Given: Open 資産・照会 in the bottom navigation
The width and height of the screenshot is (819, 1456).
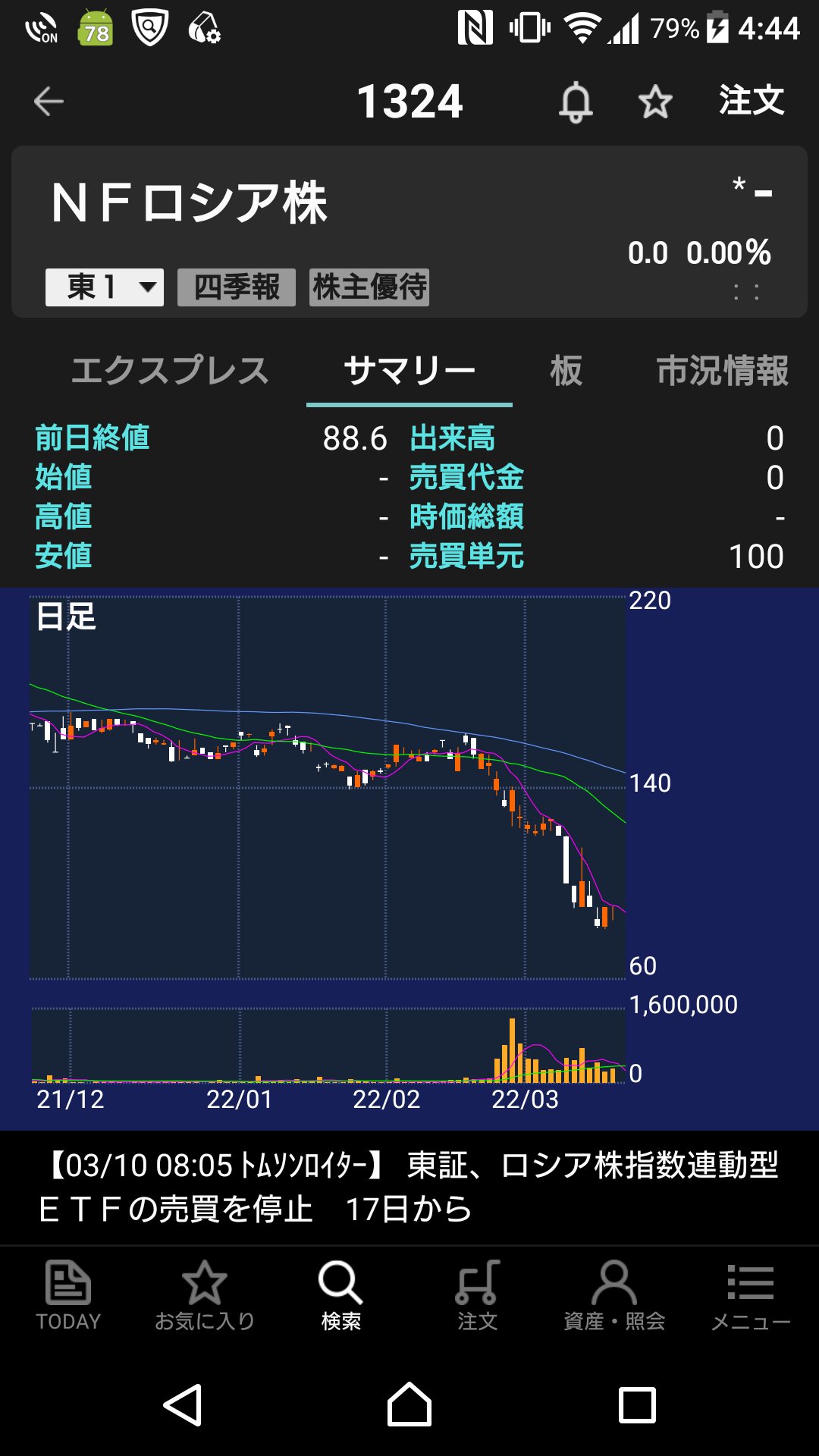Looking at the screenshot, I should click(614, 1295).
